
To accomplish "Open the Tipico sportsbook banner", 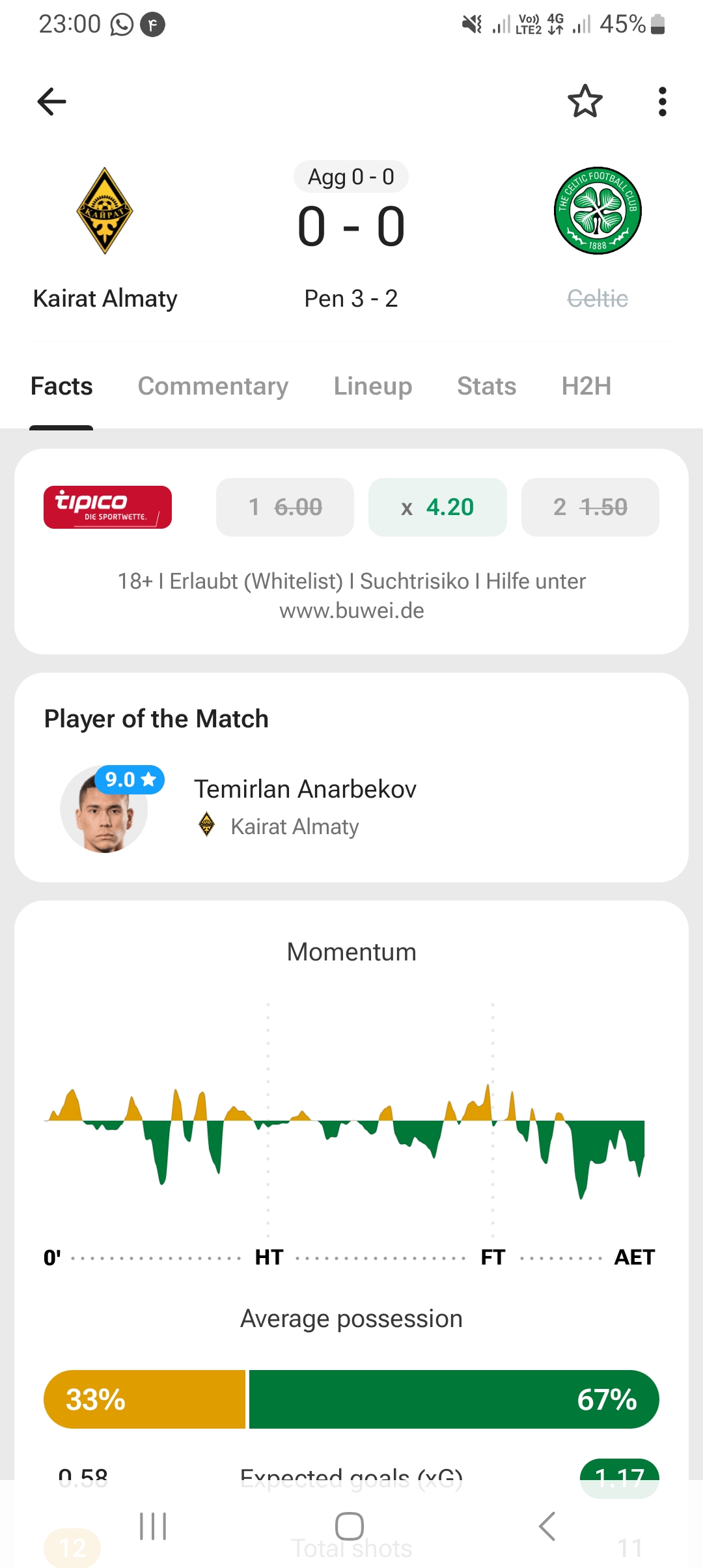I will (x=107, y=507).
